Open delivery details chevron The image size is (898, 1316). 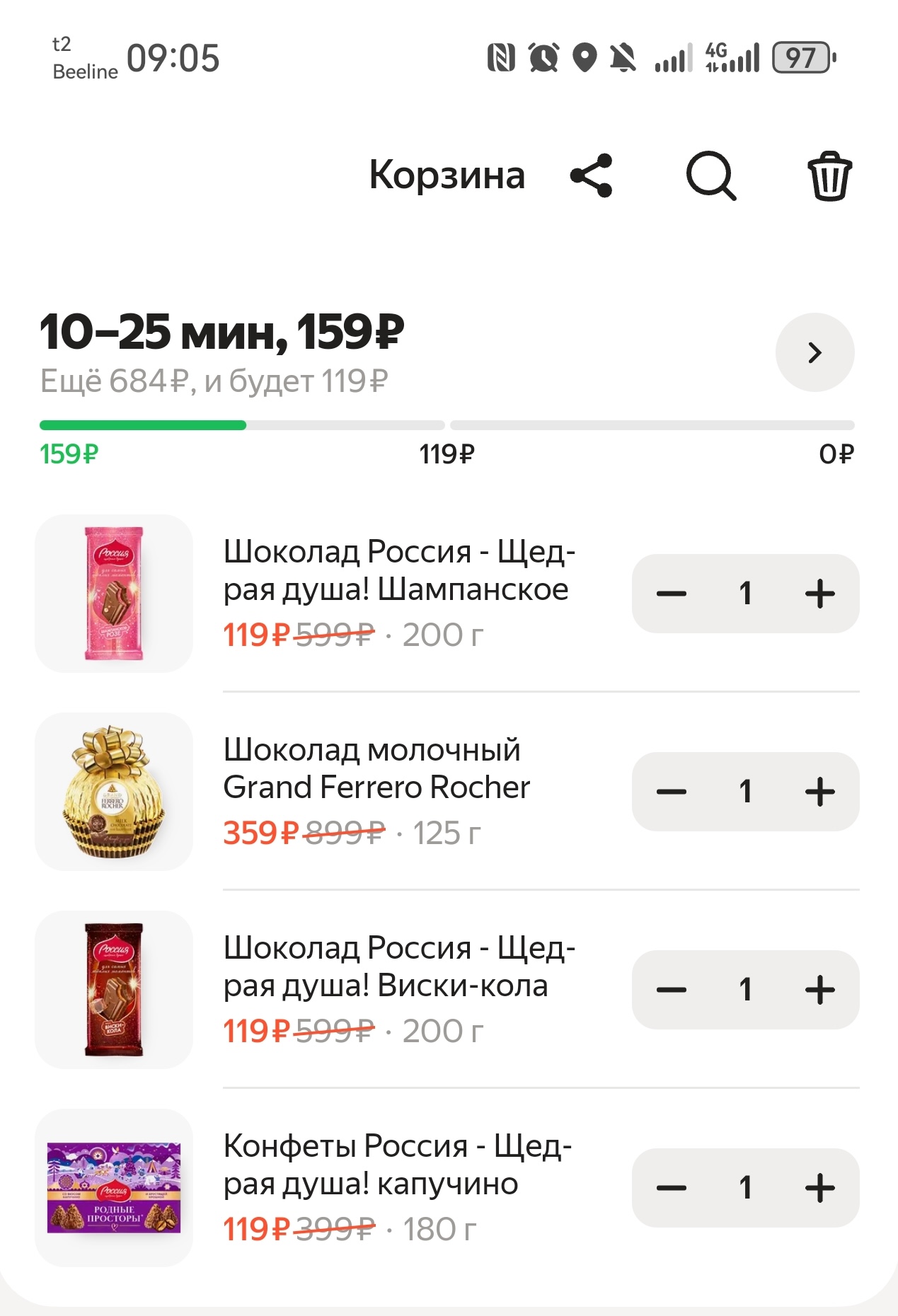pos(814,352)
